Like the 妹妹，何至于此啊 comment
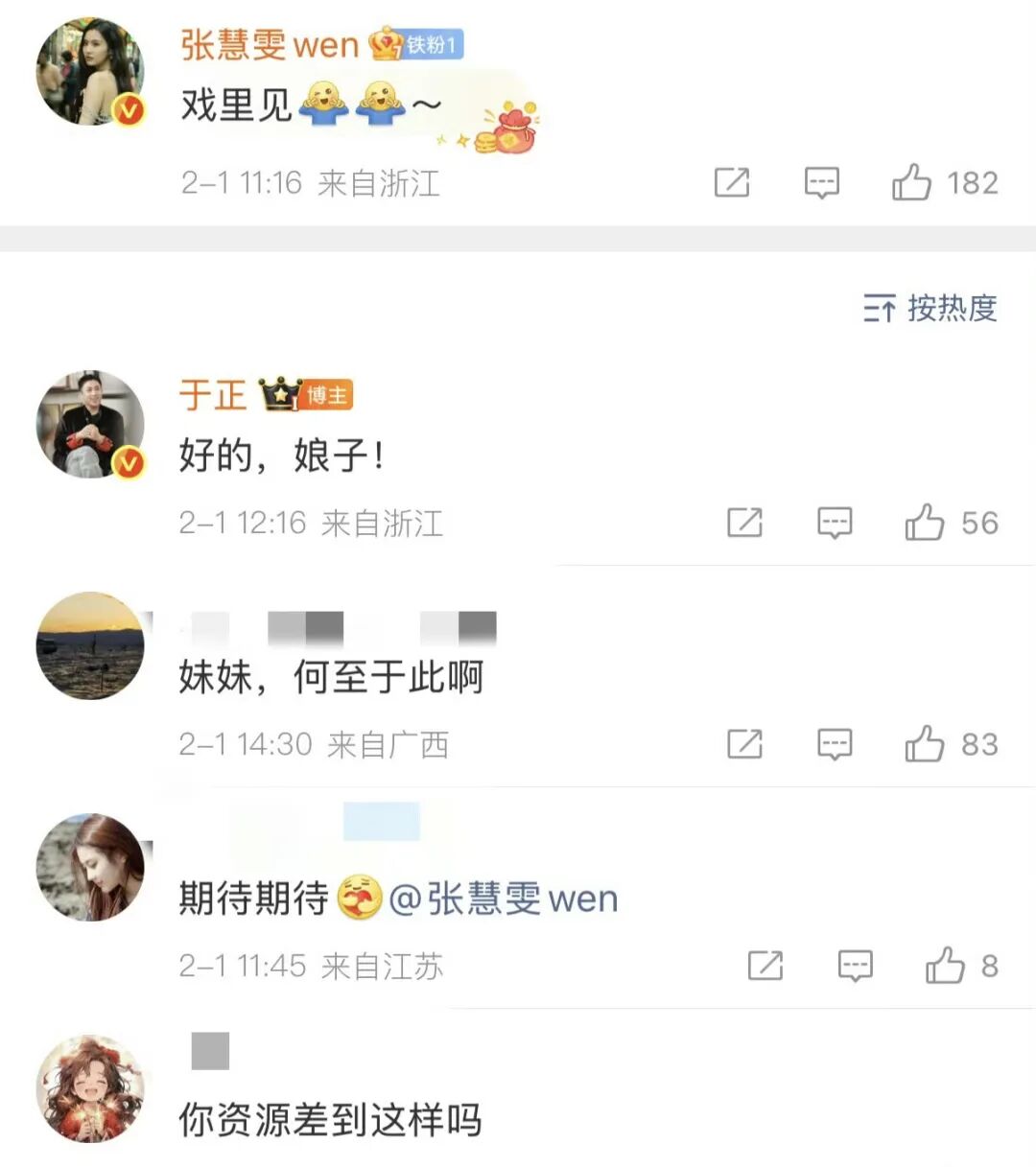This screenshot has height=1167, width=1036. pyautogui.click(x=925, y=744)
